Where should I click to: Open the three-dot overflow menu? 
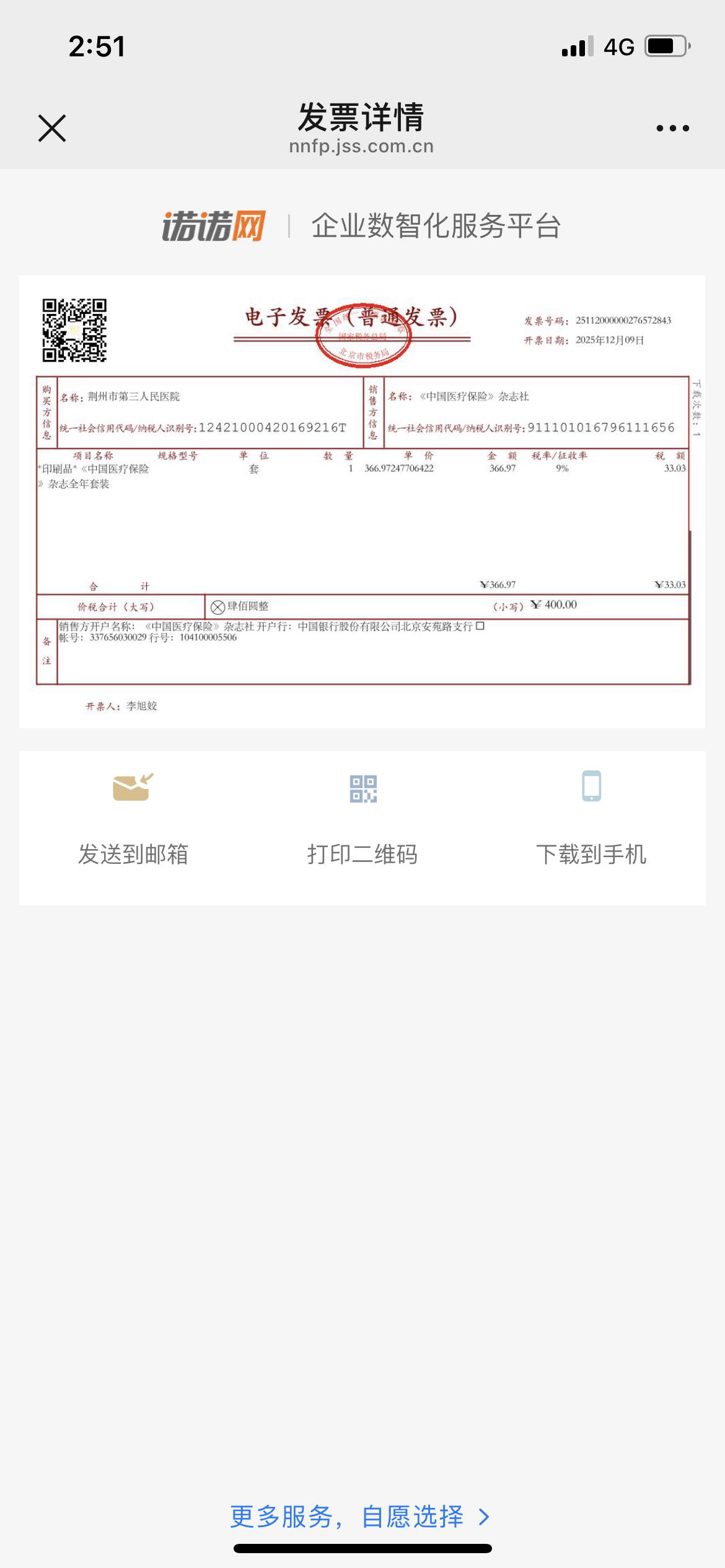[672, 128]
